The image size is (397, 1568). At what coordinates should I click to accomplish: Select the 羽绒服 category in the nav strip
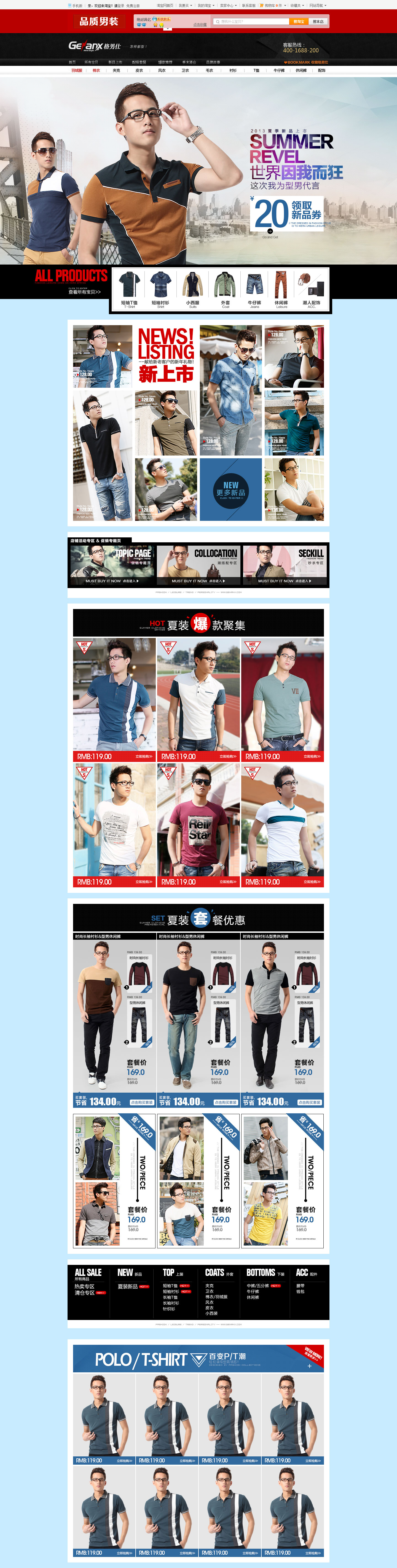[77, 71]
